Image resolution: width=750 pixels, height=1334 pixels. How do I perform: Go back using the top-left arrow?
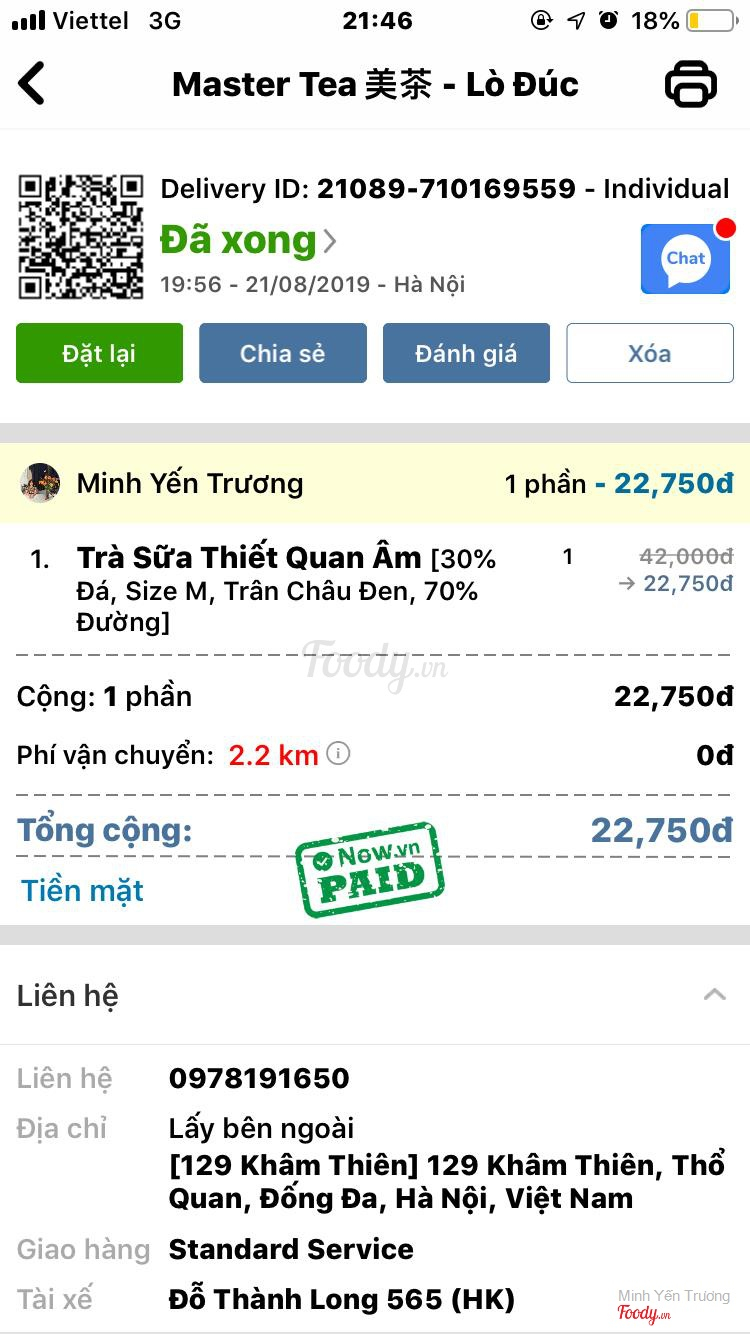(32, 83)
